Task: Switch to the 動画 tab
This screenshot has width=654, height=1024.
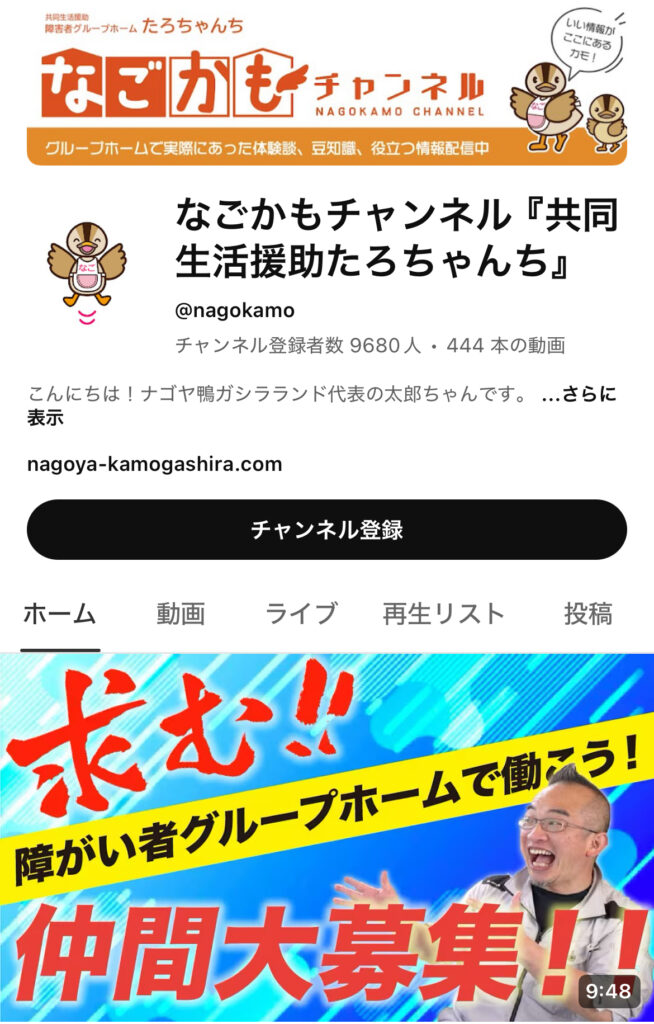Action: 180,613
